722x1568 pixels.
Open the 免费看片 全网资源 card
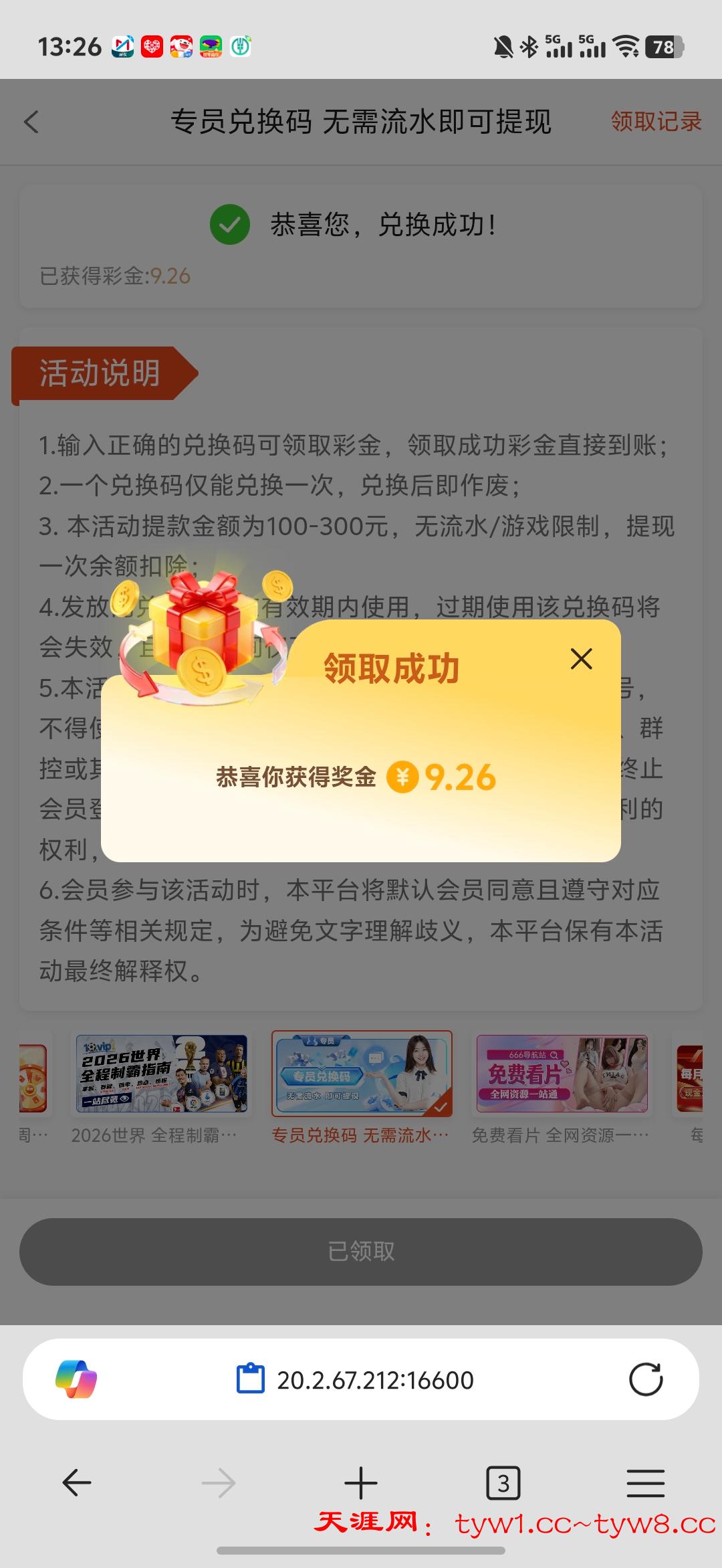pos(562,1074)
